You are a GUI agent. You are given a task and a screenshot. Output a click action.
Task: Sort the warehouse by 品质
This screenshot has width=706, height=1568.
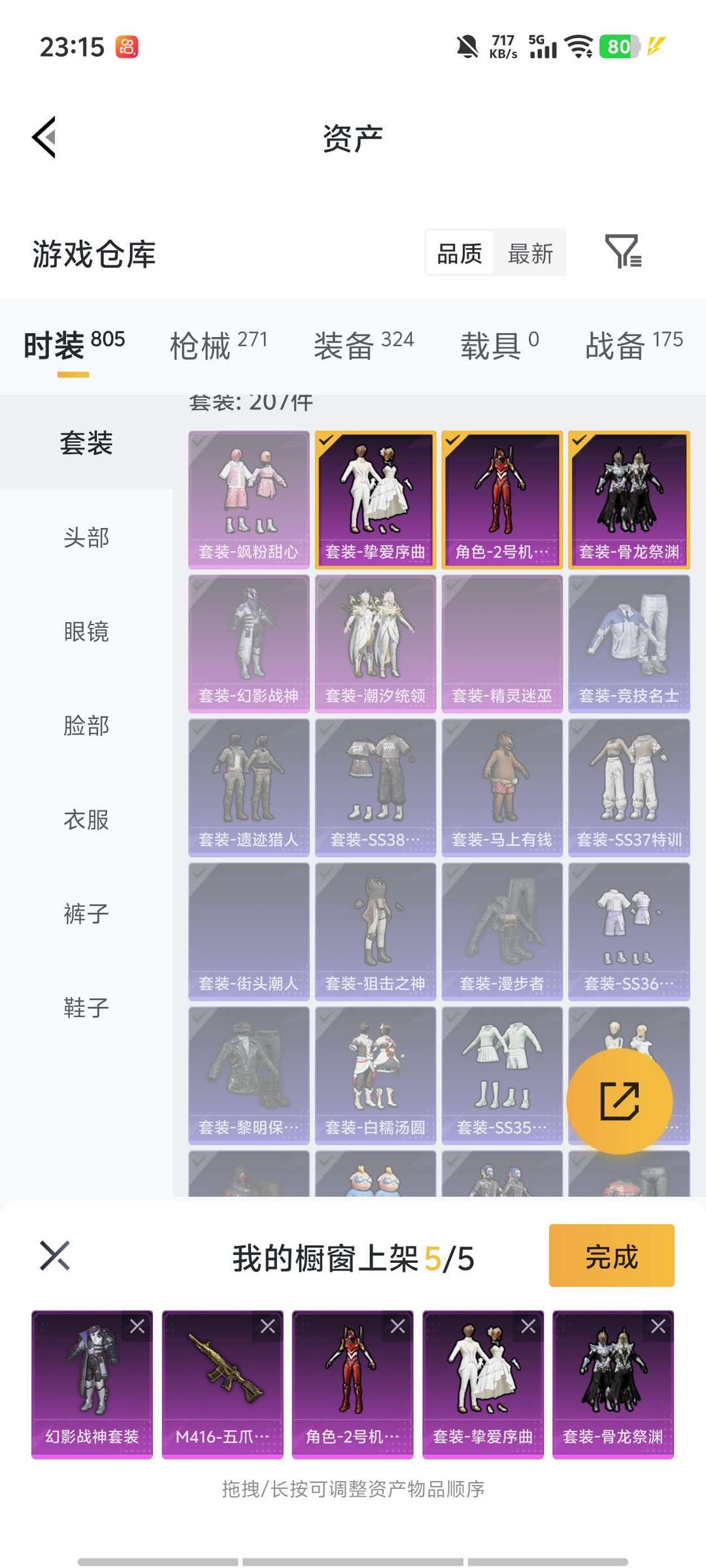460,253
